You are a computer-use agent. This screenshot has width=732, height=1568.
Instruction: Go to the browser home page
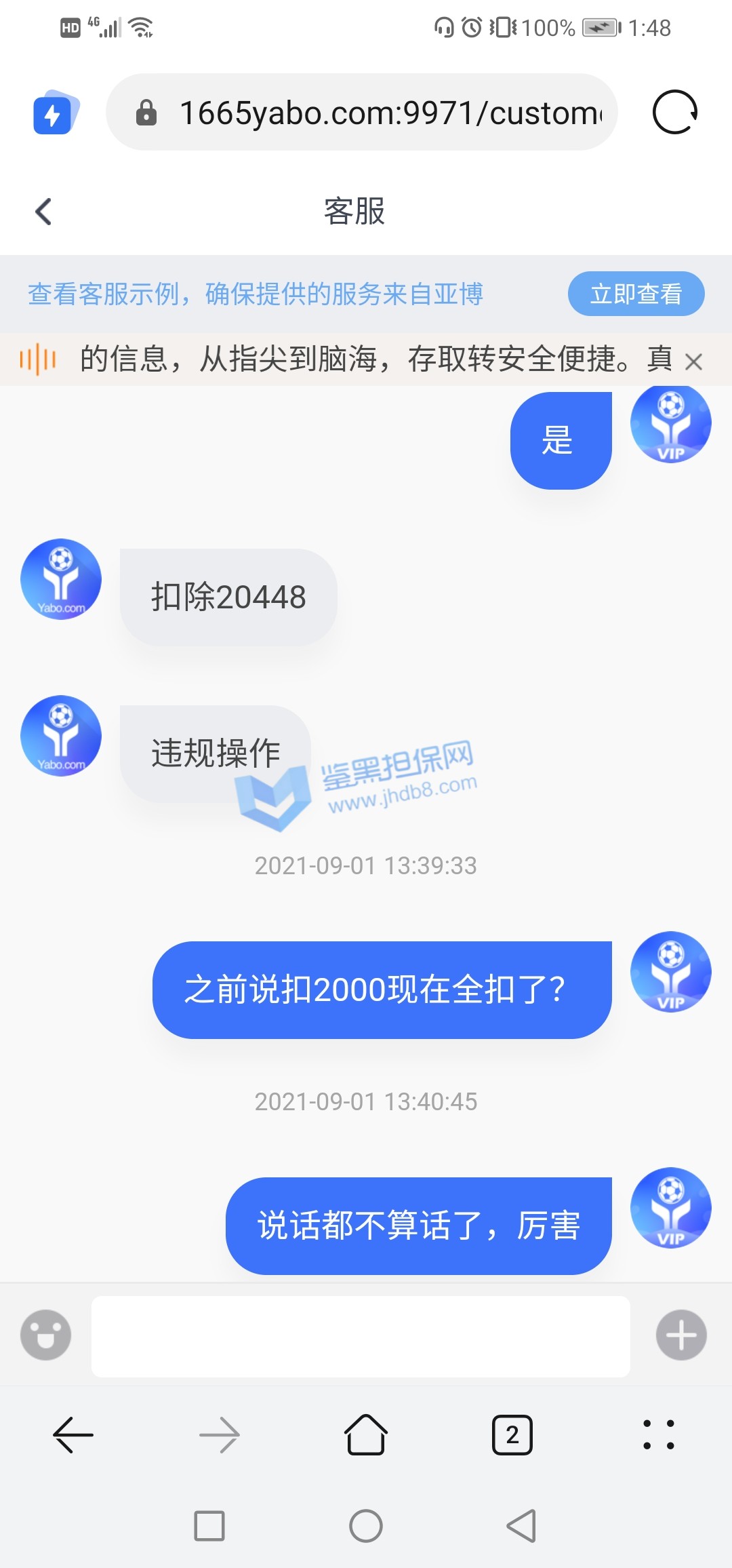pos(366,1434)
